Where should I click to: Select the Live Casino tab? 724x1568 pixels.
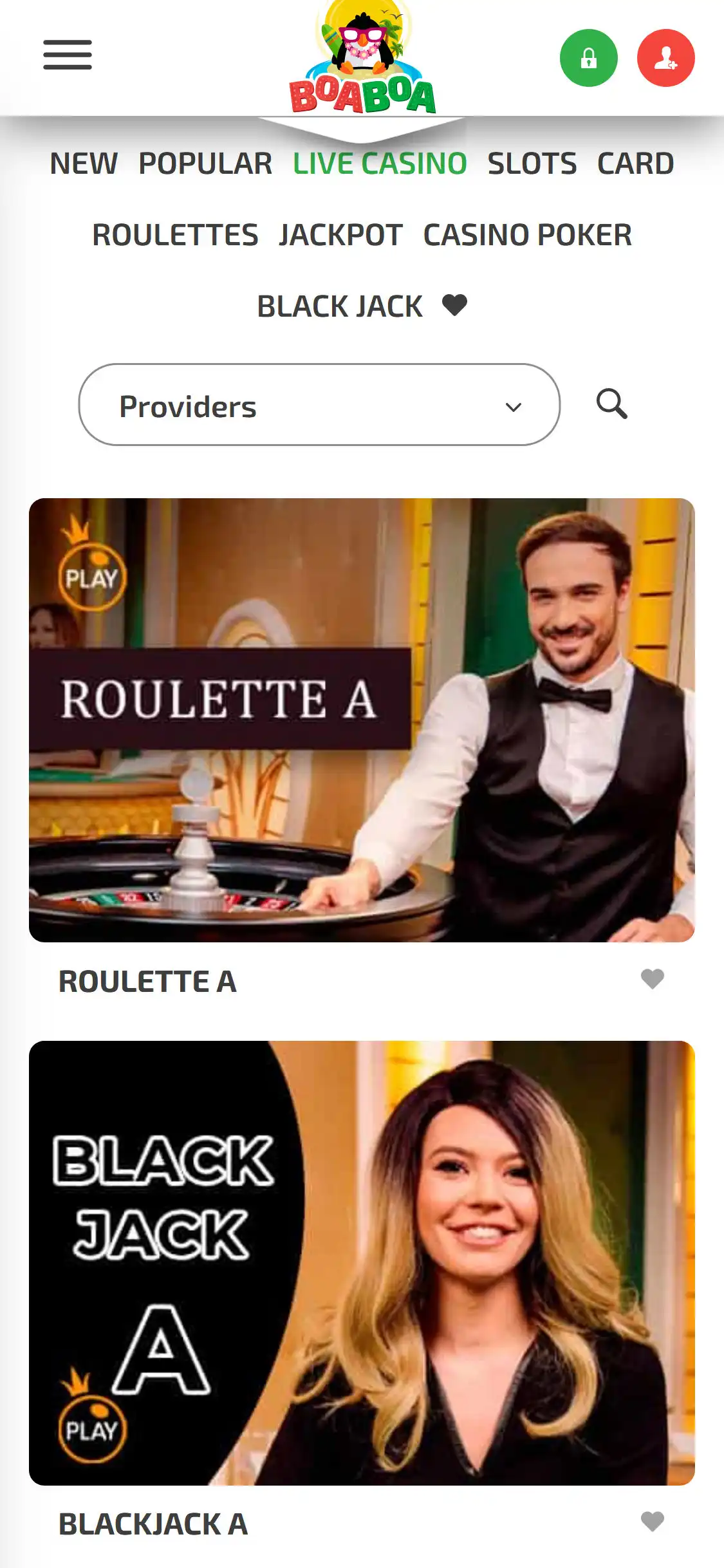[x=380, y=163]
